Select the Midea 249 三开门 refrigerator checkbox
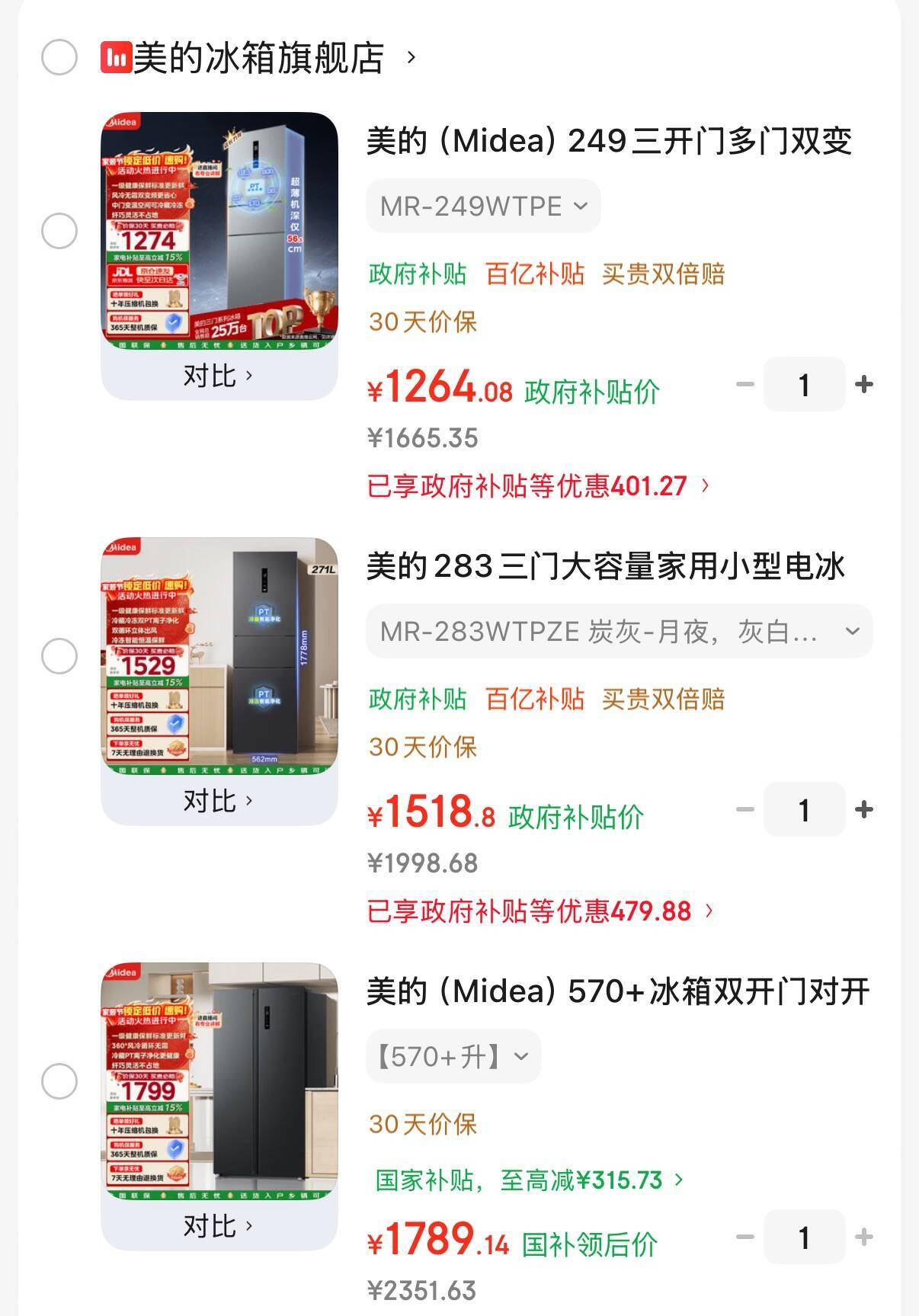The image size is (919, 1316). pos(59,231)
